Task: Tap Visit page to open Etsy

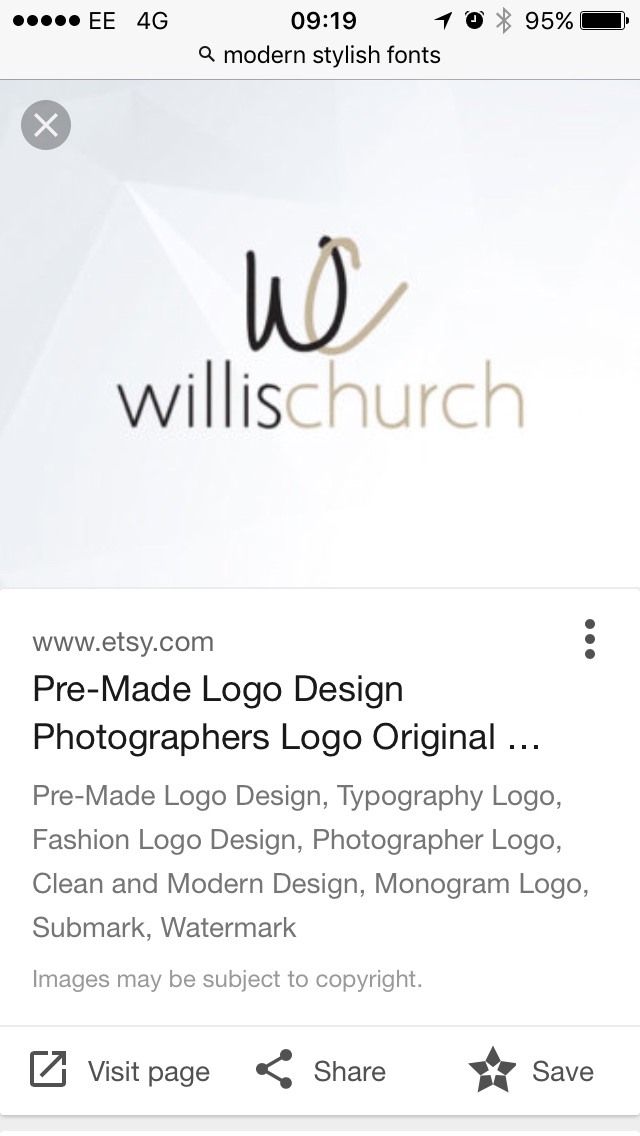Action: [x=120, y=1071]
